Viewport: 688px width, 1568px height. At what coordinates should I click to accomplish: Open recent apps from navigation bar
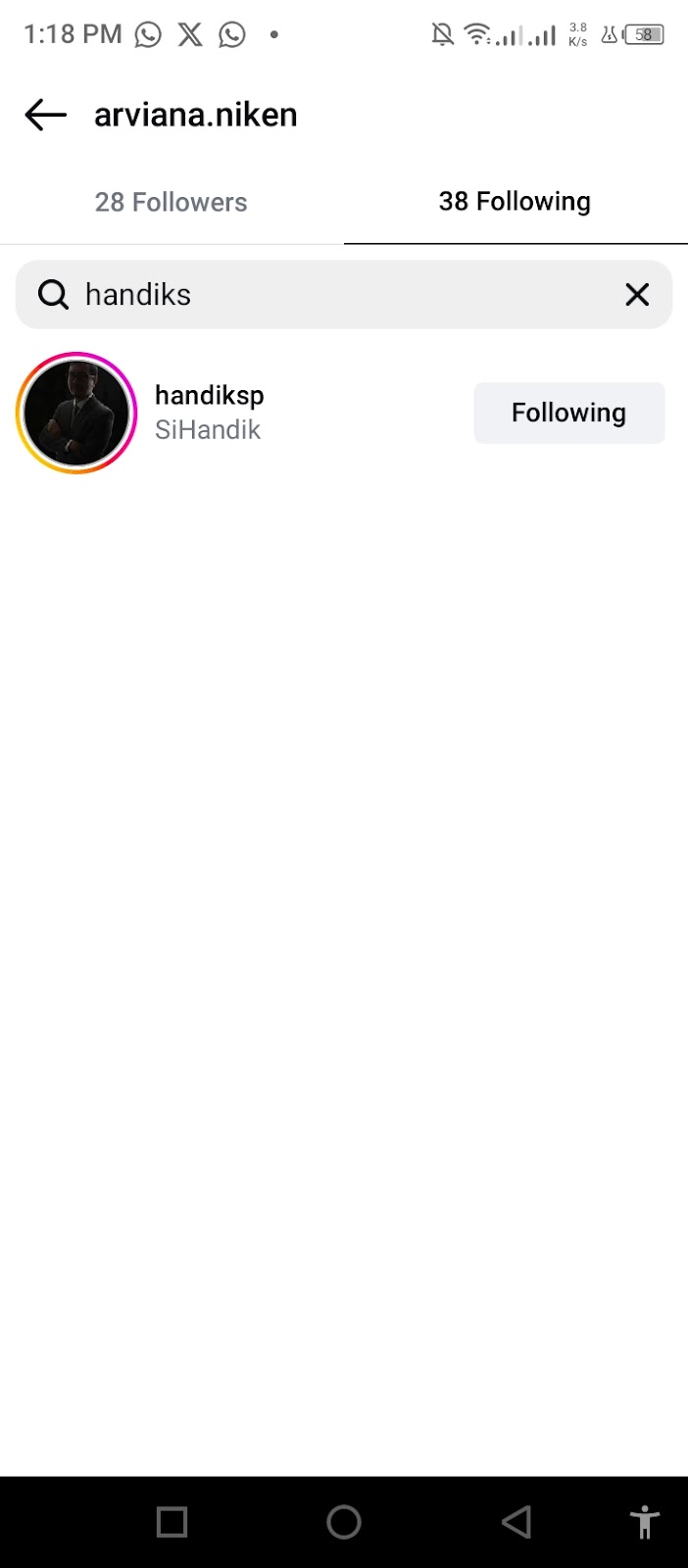[172, 1522]
